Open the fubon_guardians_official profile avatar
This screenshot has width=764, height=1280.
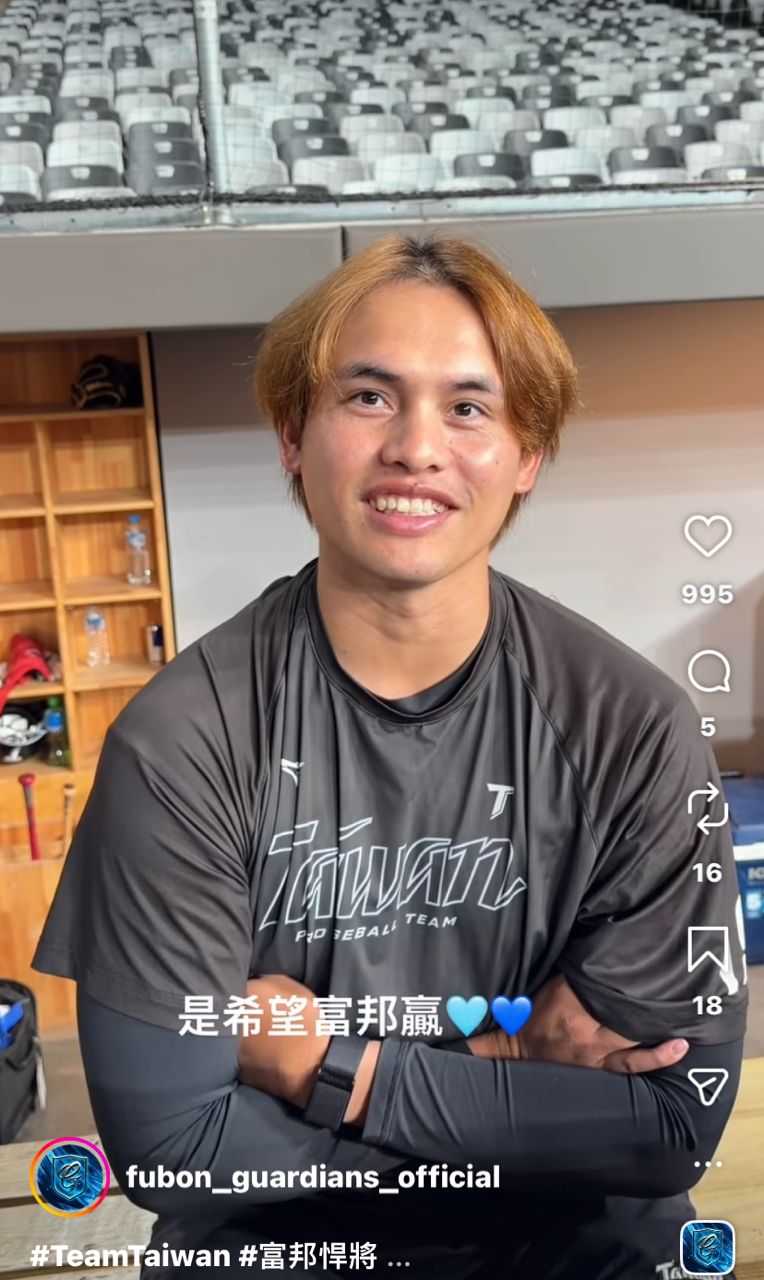(69, 1177)
